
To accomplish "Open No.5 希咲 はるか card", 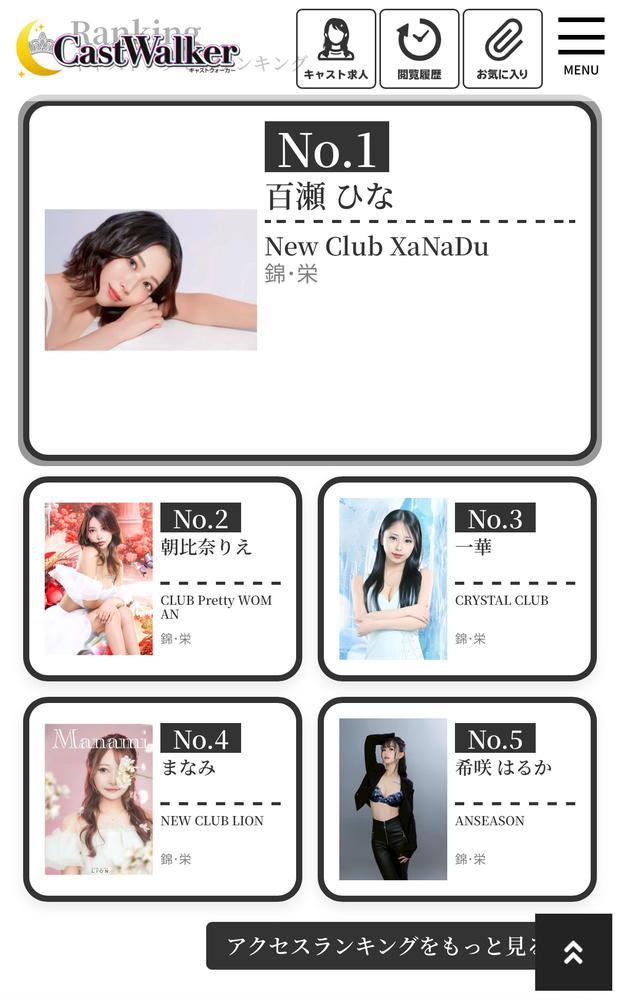I will [x=457, y=799].
